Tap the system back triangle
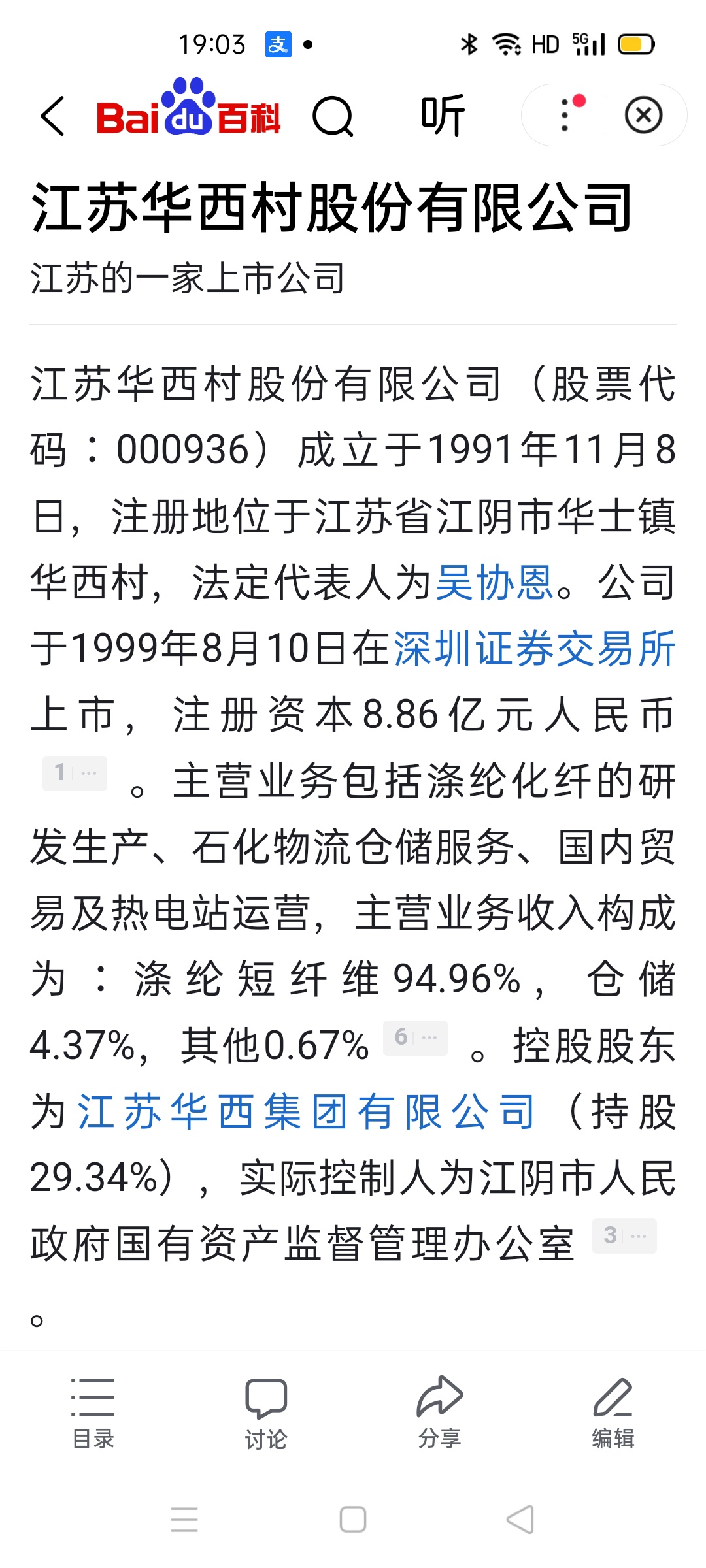Screen dimensions: 706x1568 click(x=520, y=1519)
